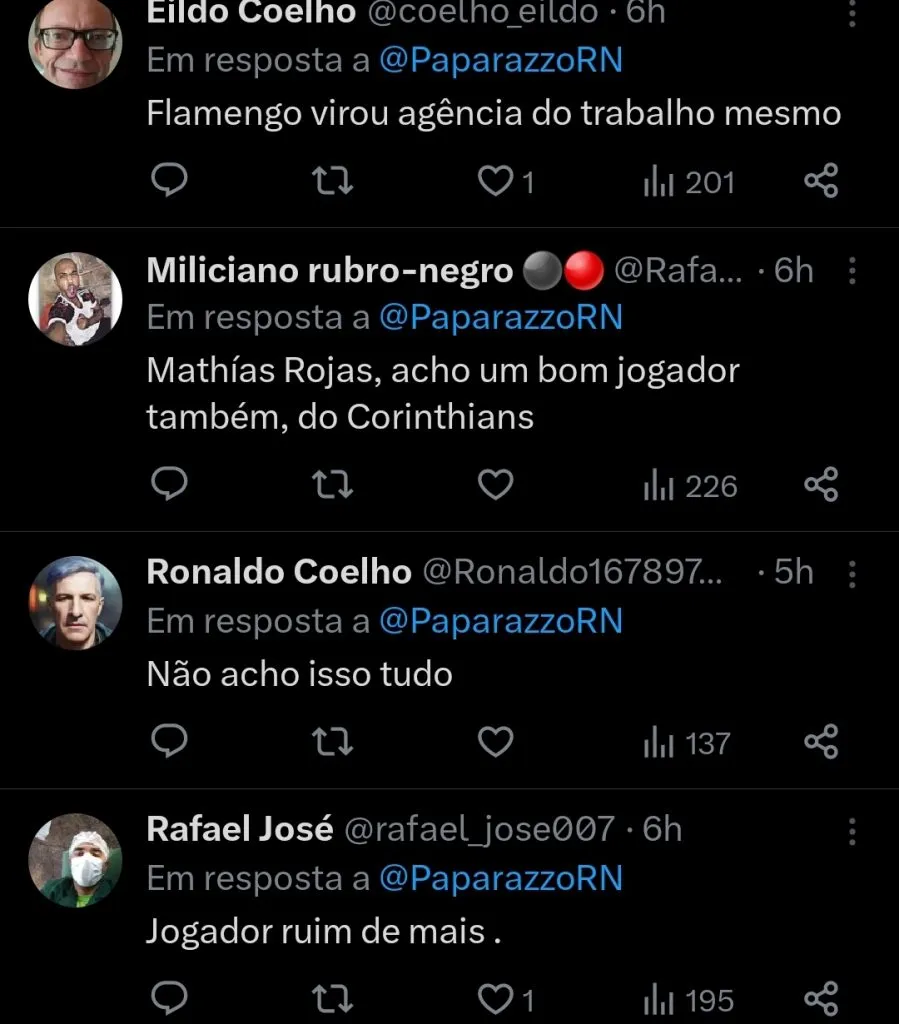
Task: Like Rafael José's reply with the heart icon
Action: coord(495,998)
